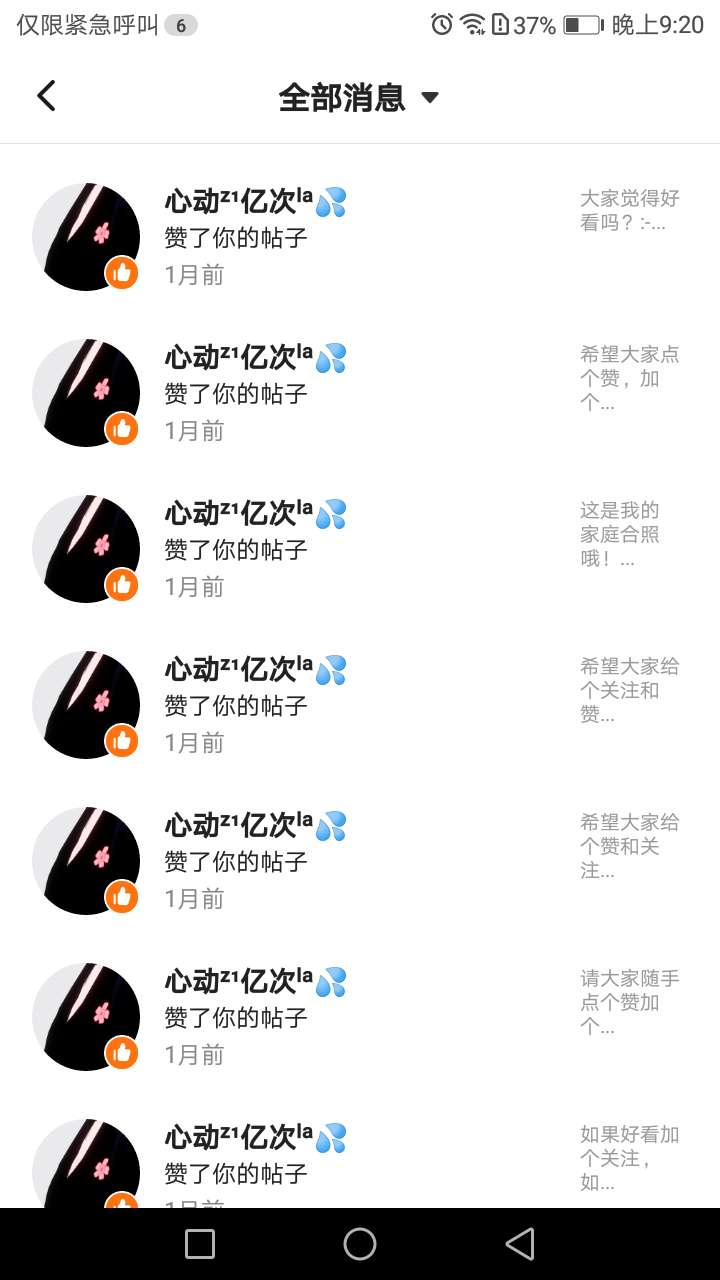720x1280 pixels.
Task: Expand the 全部消息 filter dropdown
Action: (359, 97)
